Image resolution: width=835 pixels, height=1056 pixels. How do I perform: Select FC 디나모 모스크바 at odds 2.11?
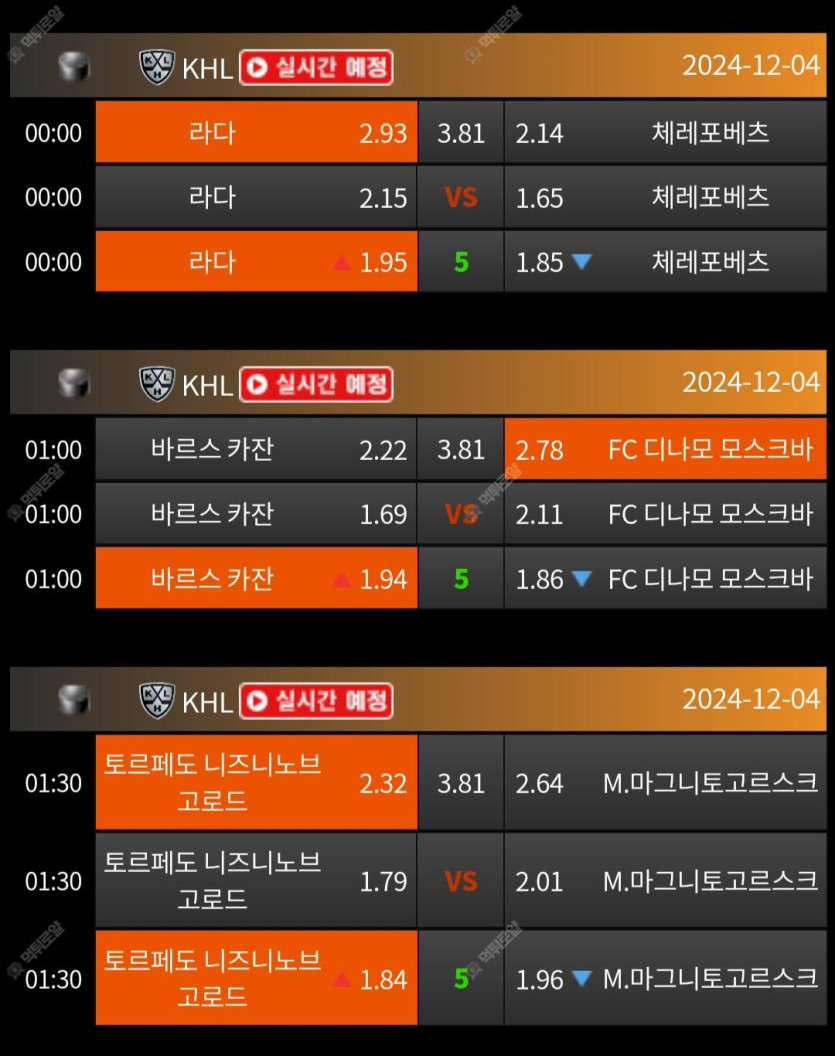[x=665, y=515]
